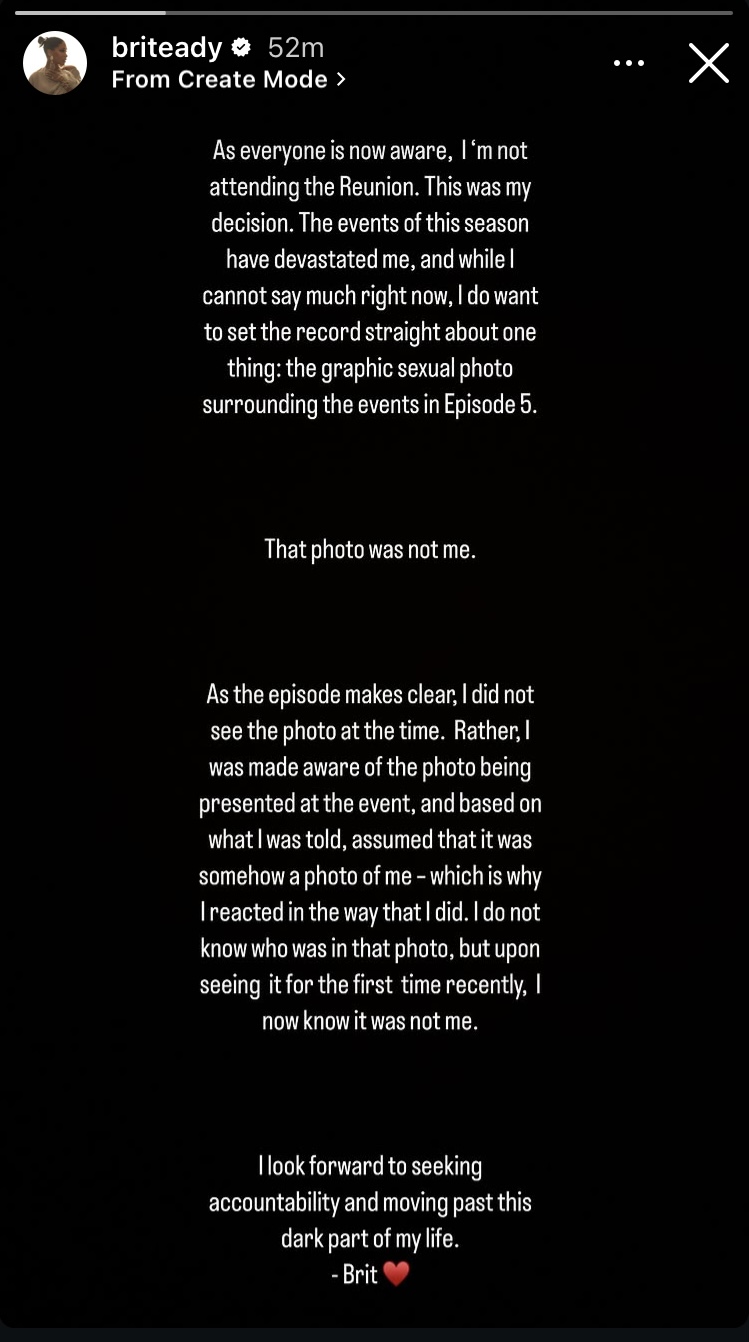Open the three-dot story options menu
The width and height of the screenshot is (749, 1342).
[629, 63]
